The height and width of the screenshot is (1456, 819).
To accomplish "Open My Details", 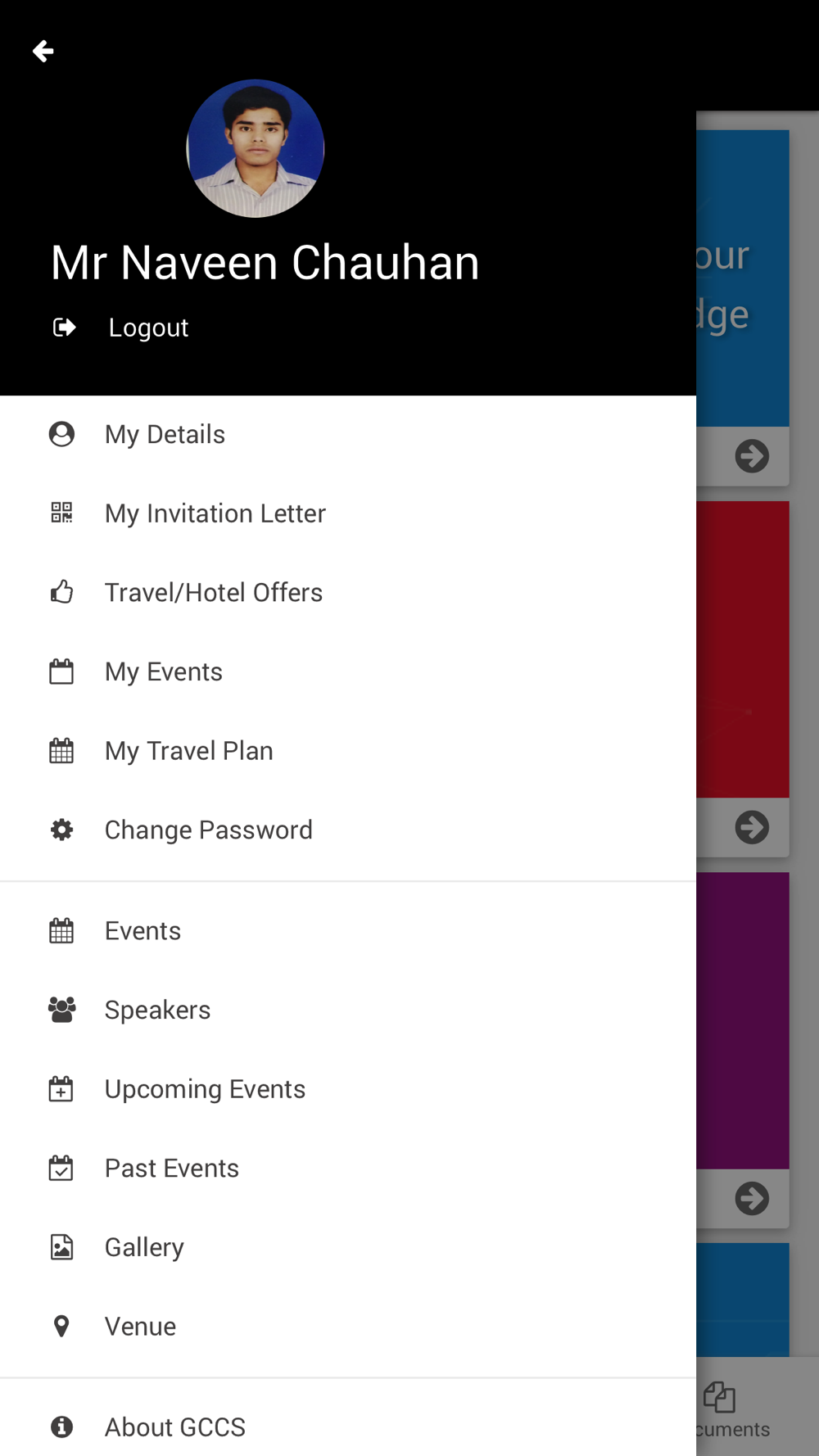I will click(x=348, y=435).
